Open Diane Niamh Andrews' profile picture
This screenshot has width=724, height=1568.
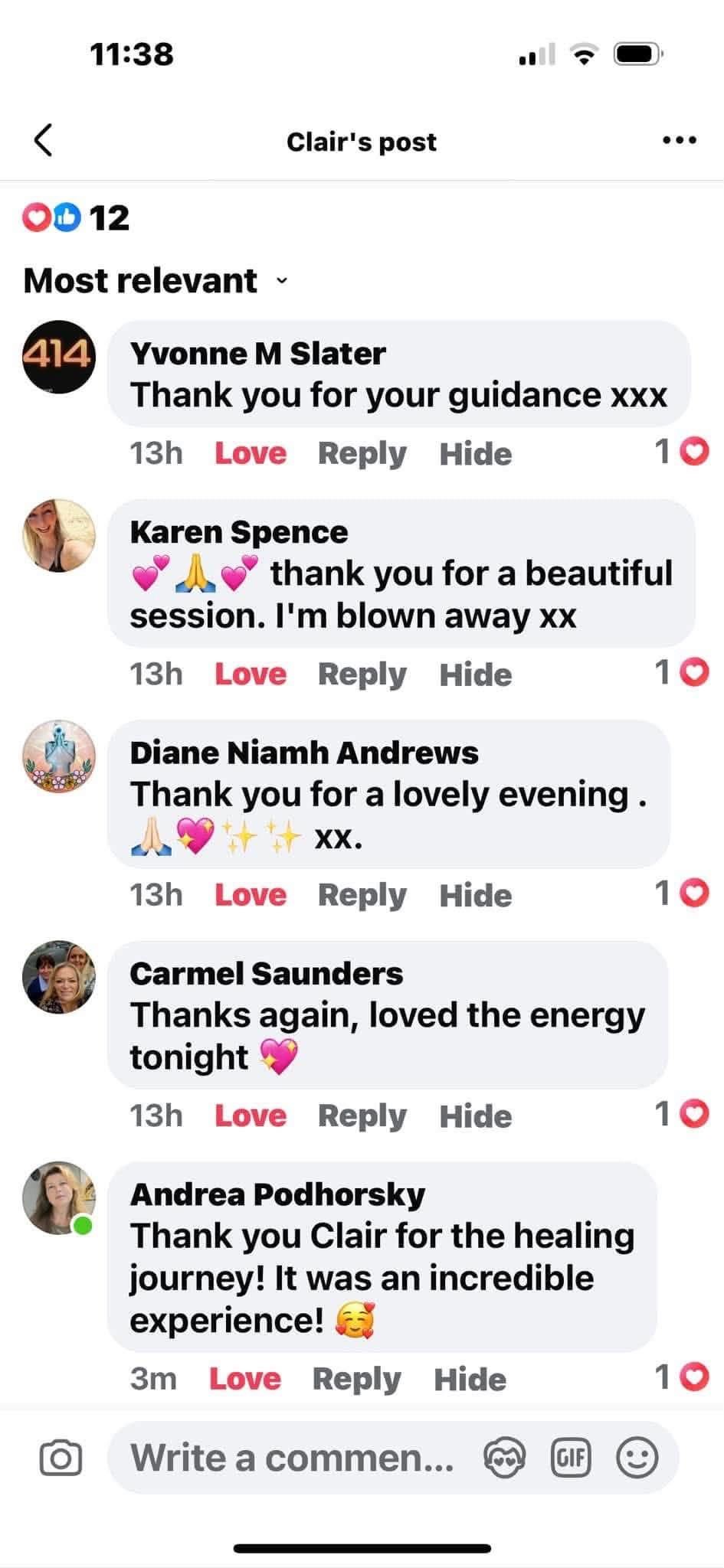[x=59, y=756]
